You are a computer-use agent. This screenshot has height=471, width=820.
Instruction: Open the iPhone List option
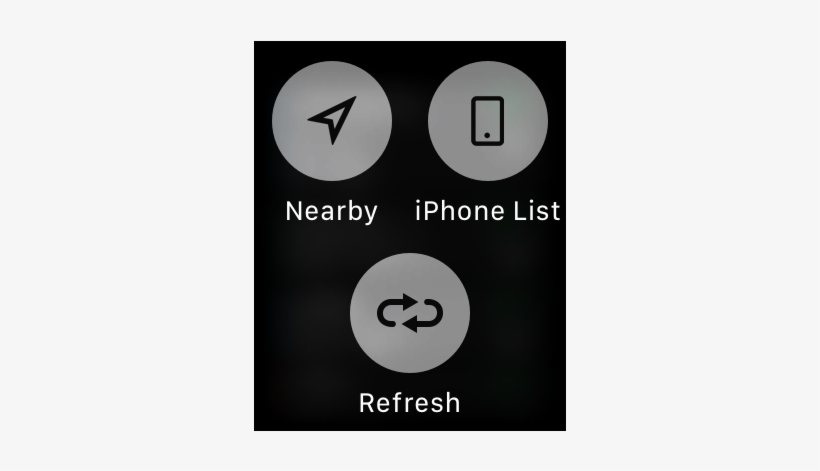pyautogui.click(x=487, y=121)
